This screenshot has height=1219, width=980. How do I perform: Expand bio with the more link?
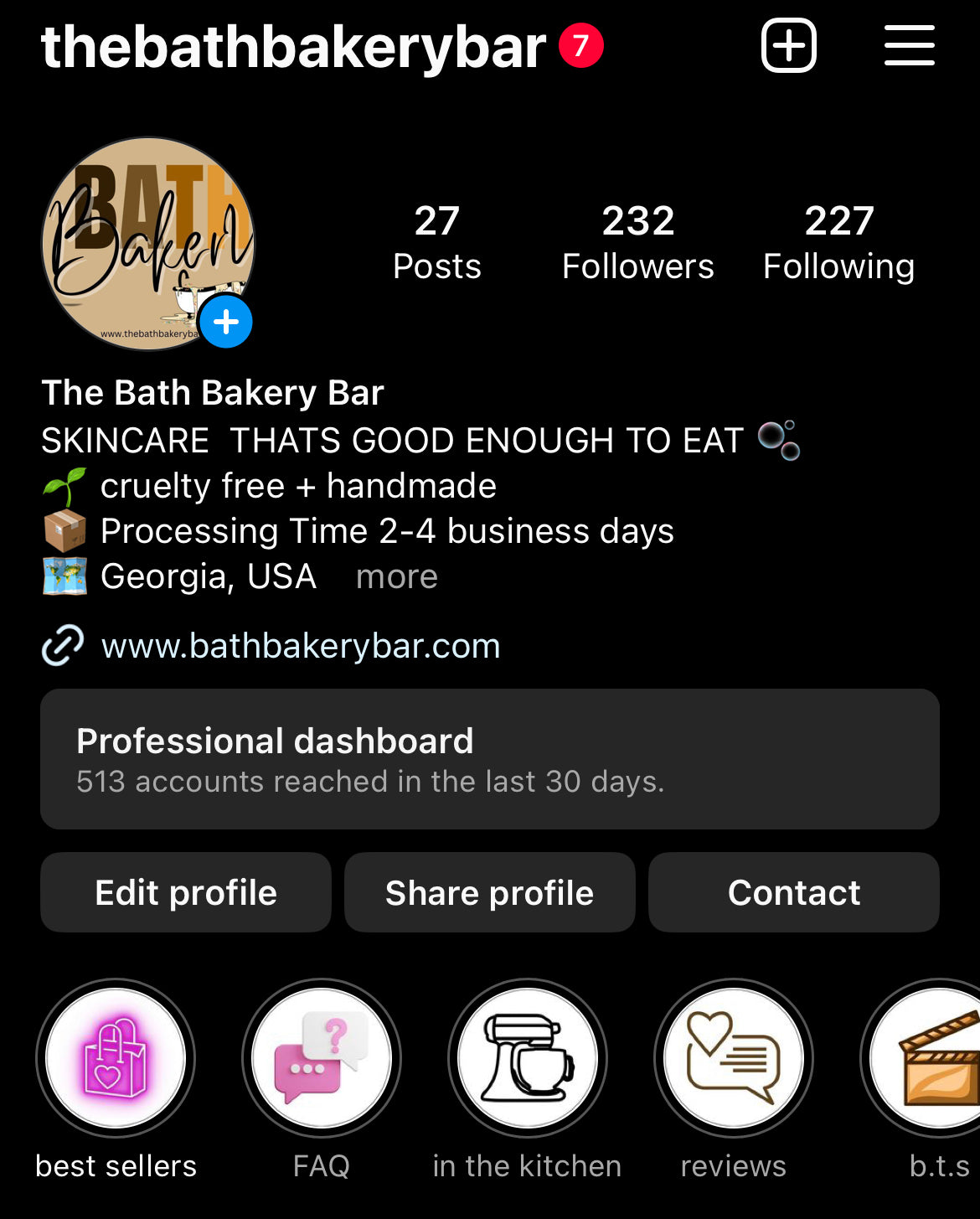pyautogui.click(x=396, y=576)
